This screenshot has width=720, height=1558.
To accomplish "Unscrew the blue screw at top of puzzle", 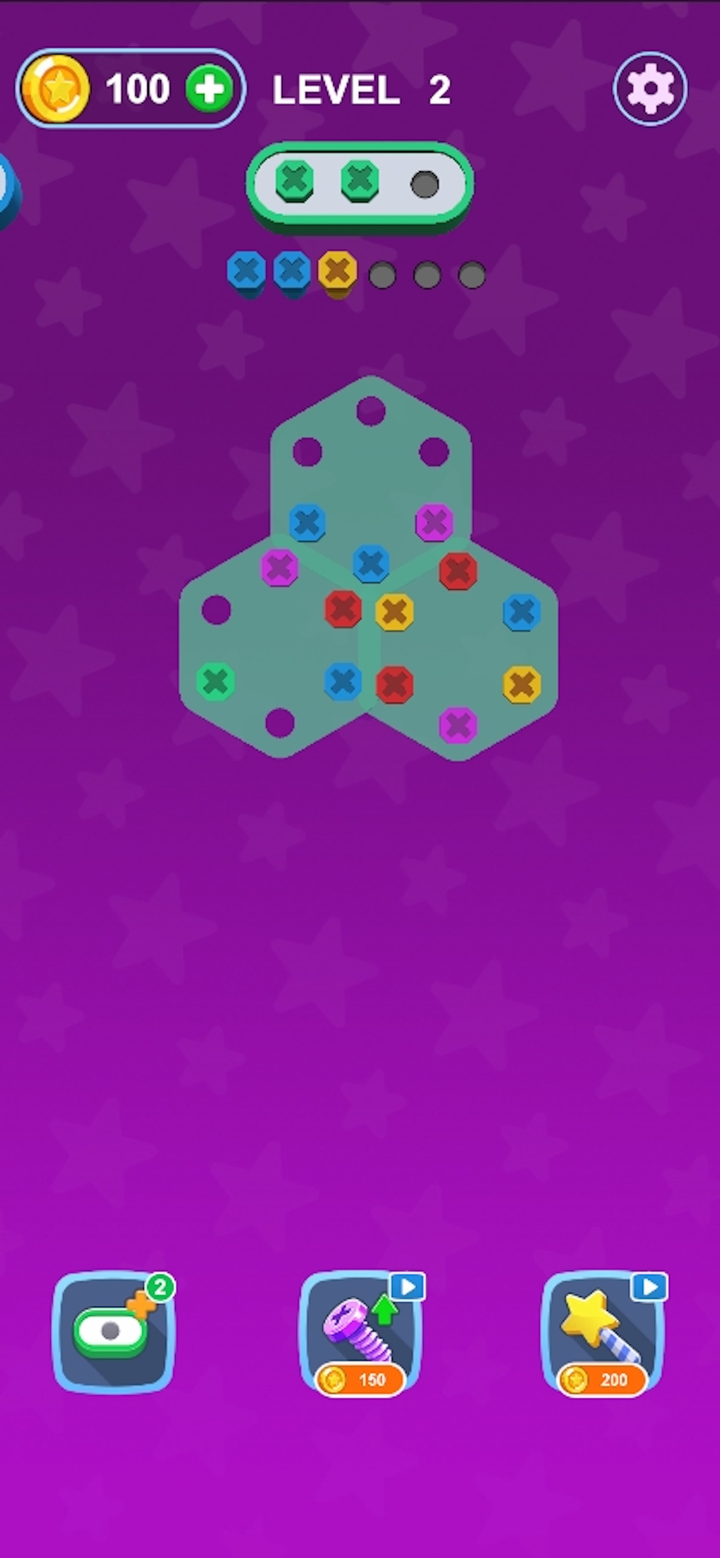I will 305,520.
